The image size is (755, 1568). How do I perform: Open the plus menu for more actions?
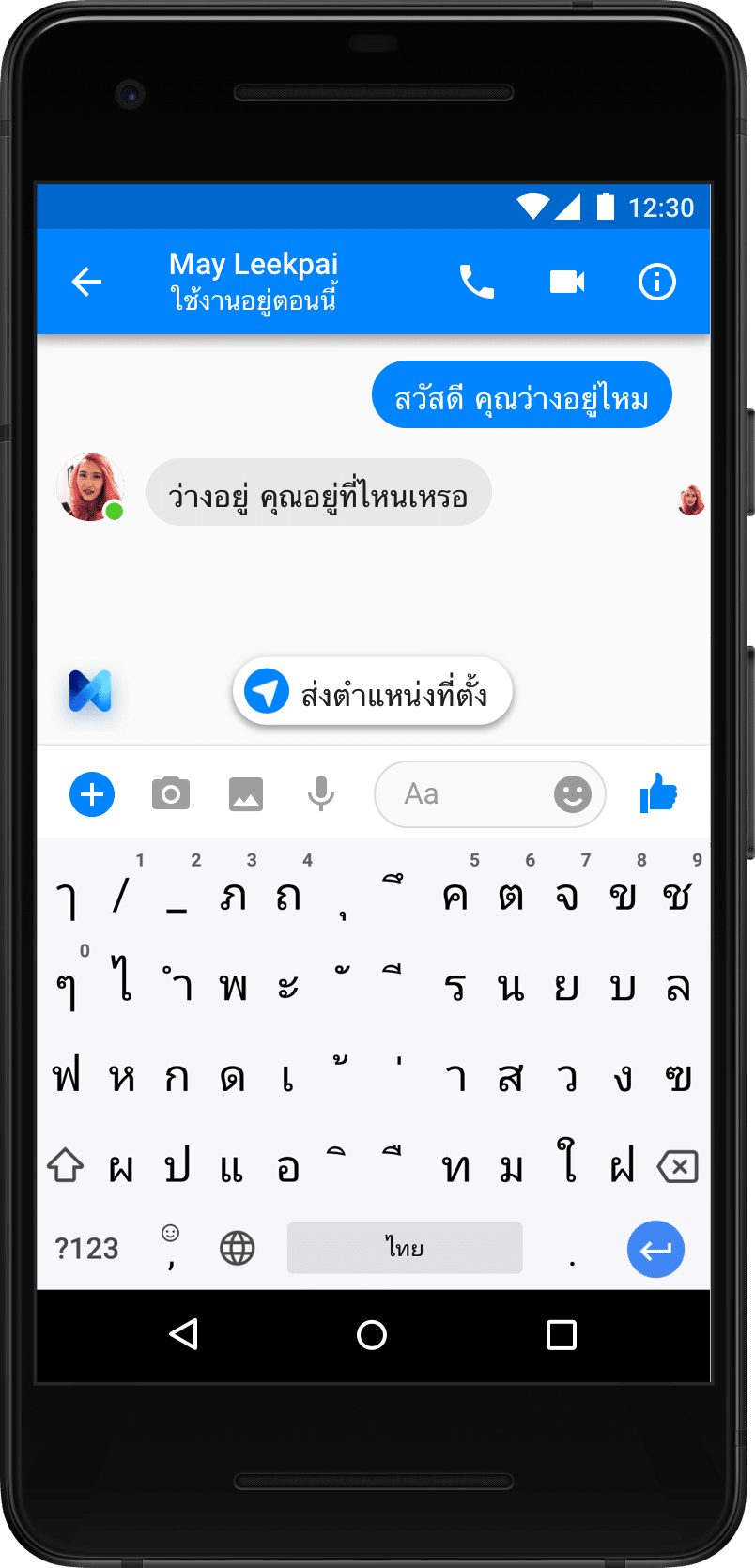point(92,794)
